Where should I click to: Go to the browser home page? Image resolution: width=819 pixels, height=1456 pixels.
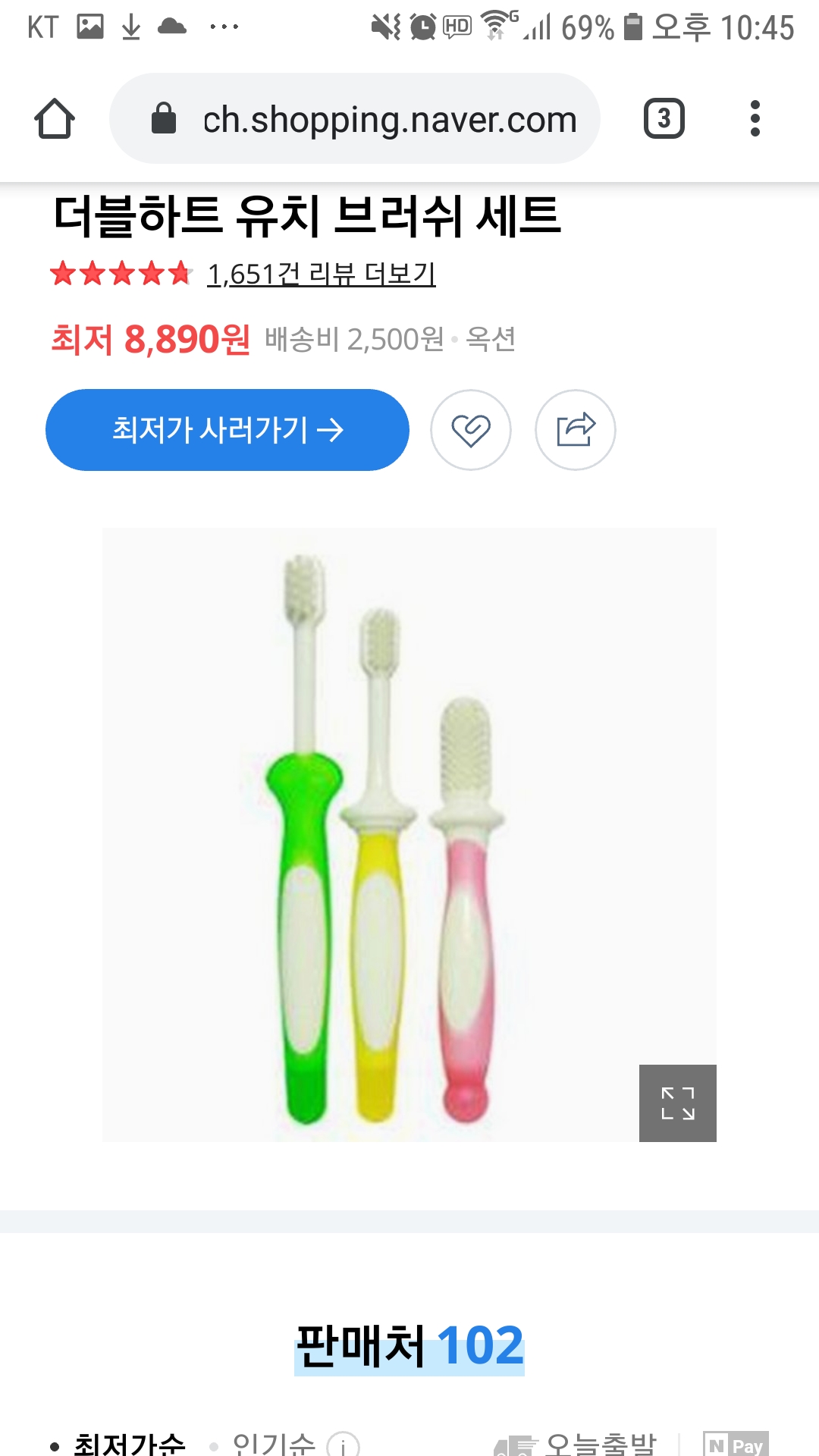click(55, 119)
